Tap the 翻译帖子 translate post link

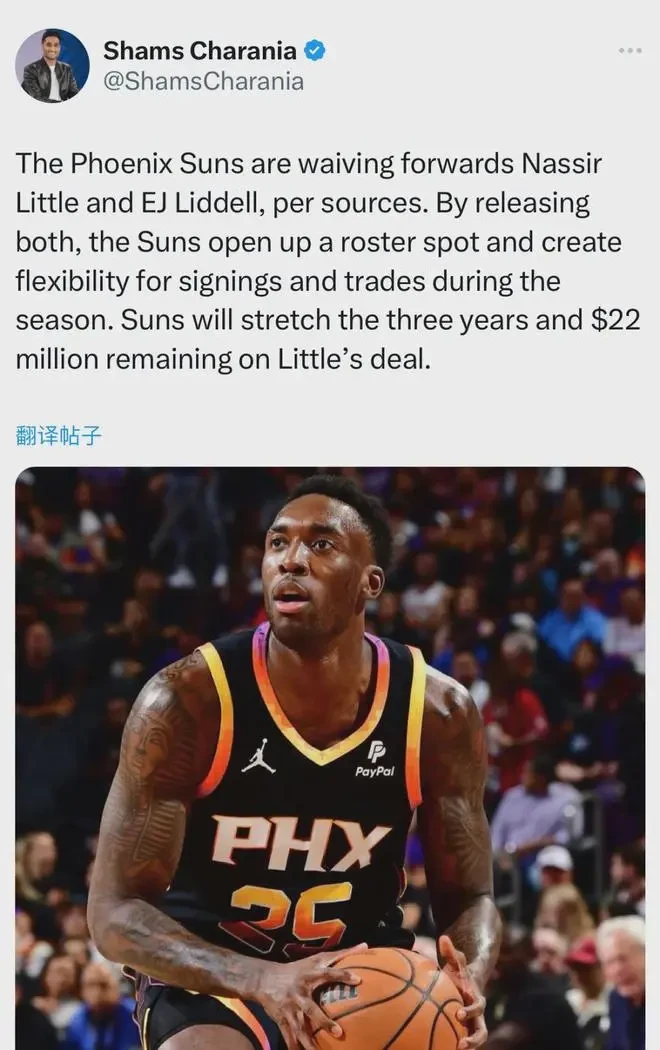coord(59,435)
